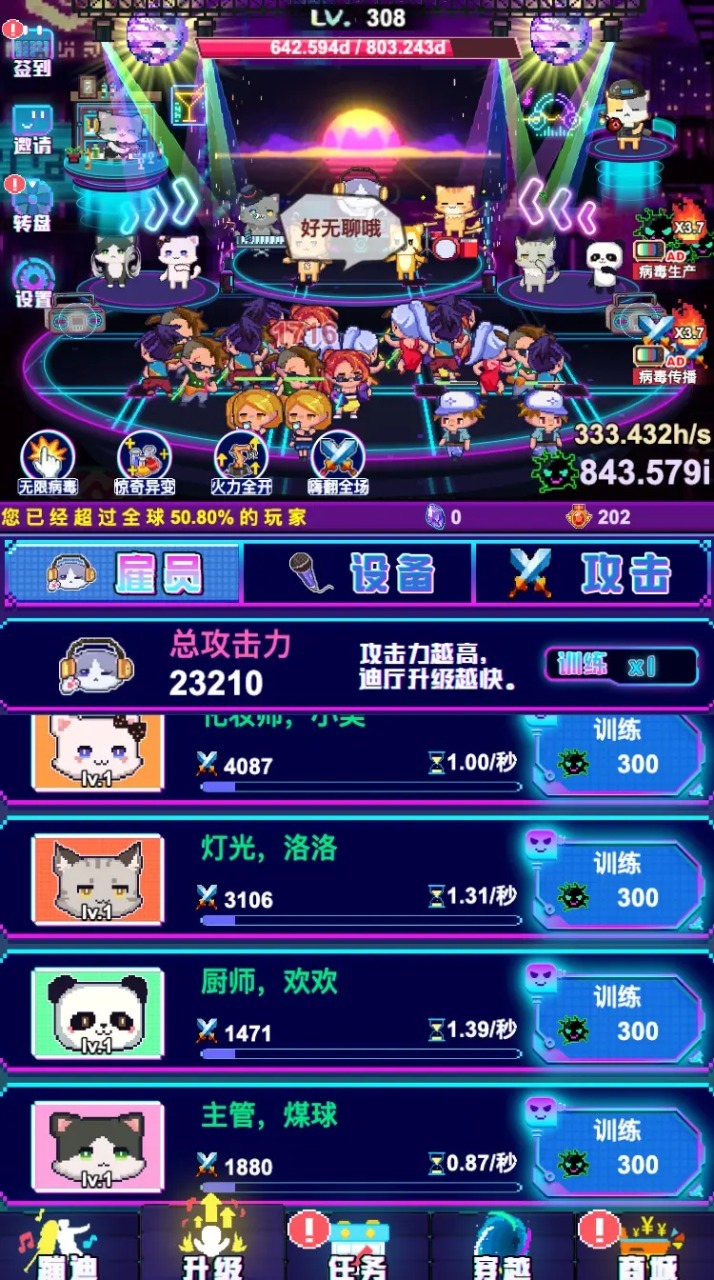
Task: Switch to the 攻击 tab
Action: coord(592,573)
